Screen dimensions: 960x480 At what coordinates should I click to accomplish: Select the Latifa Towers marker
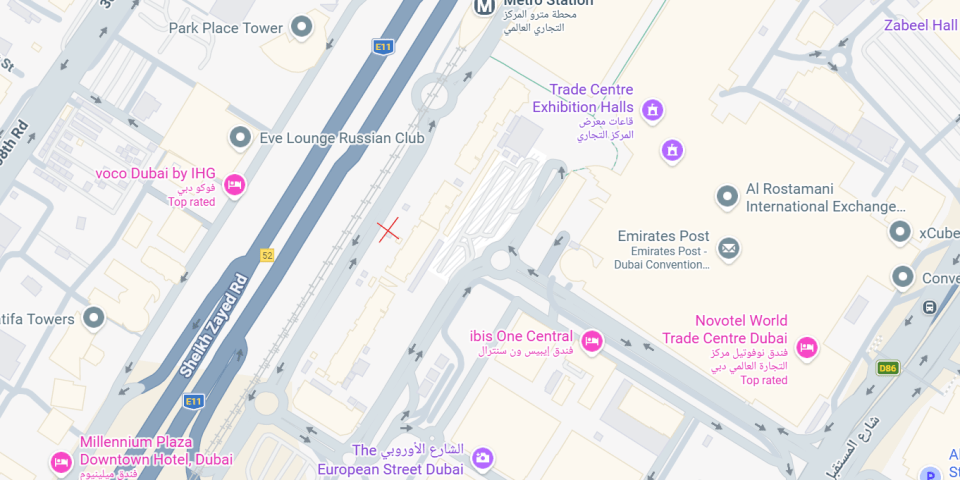[94, 319]
